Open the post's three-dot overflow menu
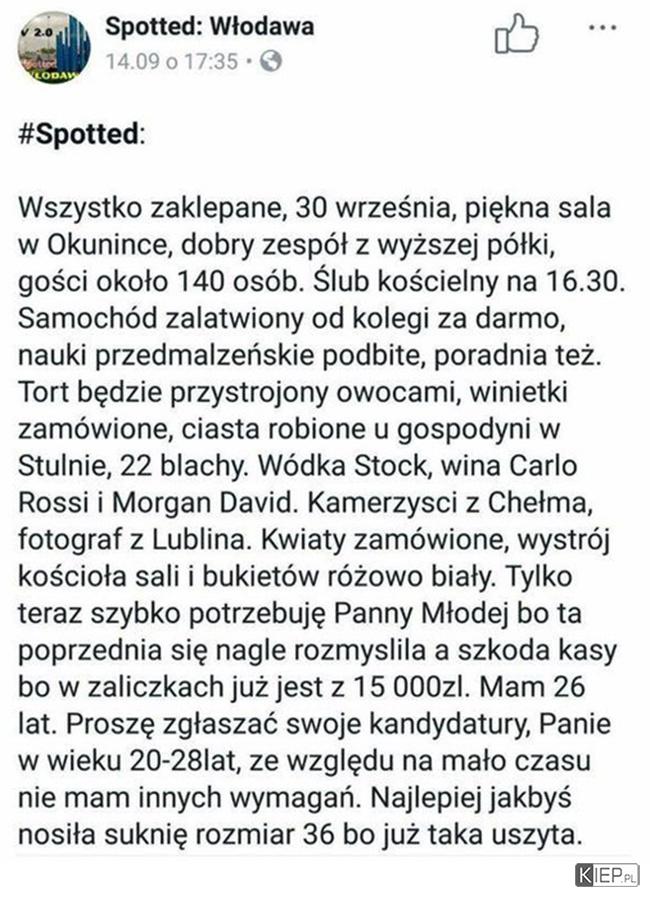 [601, 29]
